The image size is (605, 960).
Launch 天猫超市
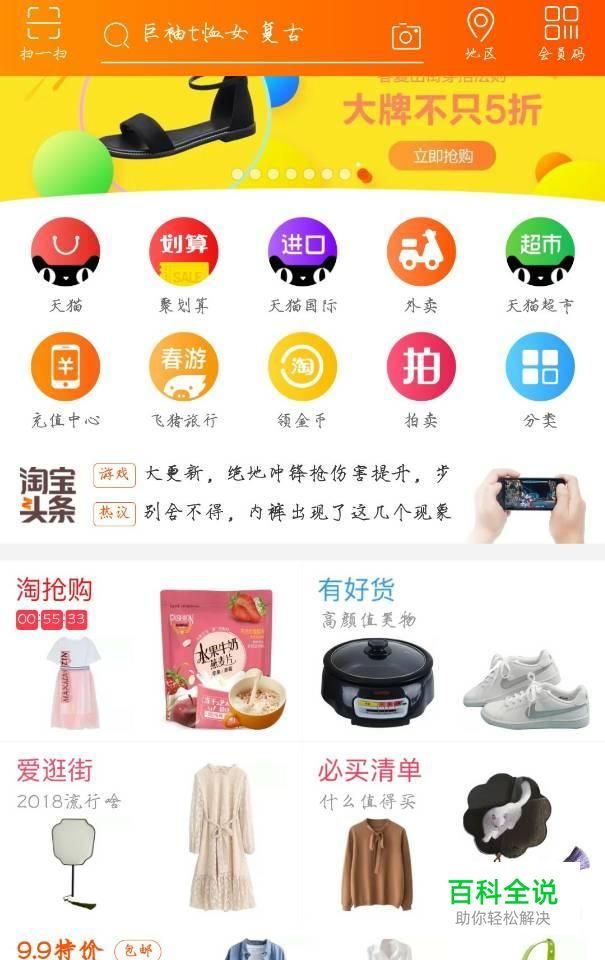540,264
